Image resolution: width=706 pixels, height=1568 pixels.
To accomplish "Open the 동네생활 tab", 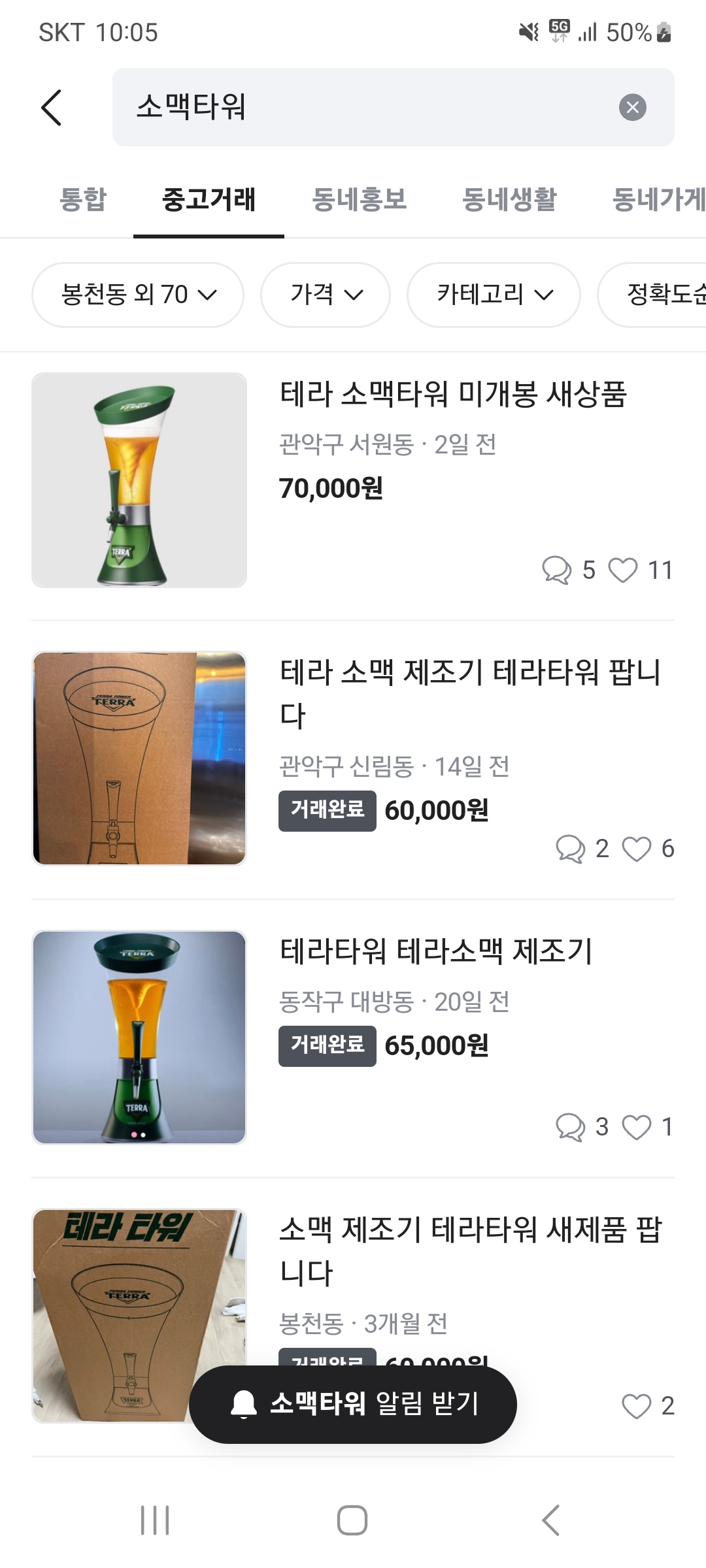I will coord(509,199).
